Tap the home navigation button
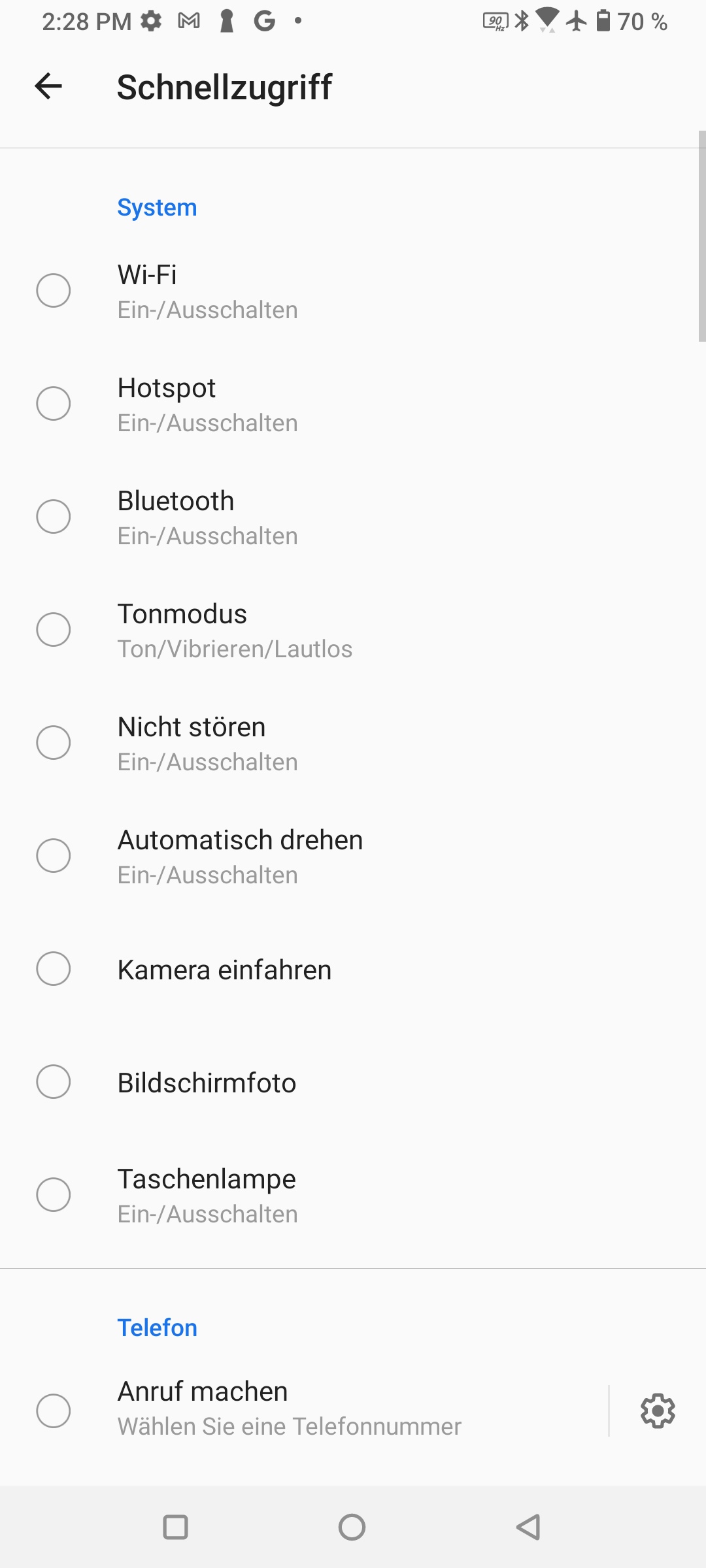706x1568 pixels. tap(352, 1527)
